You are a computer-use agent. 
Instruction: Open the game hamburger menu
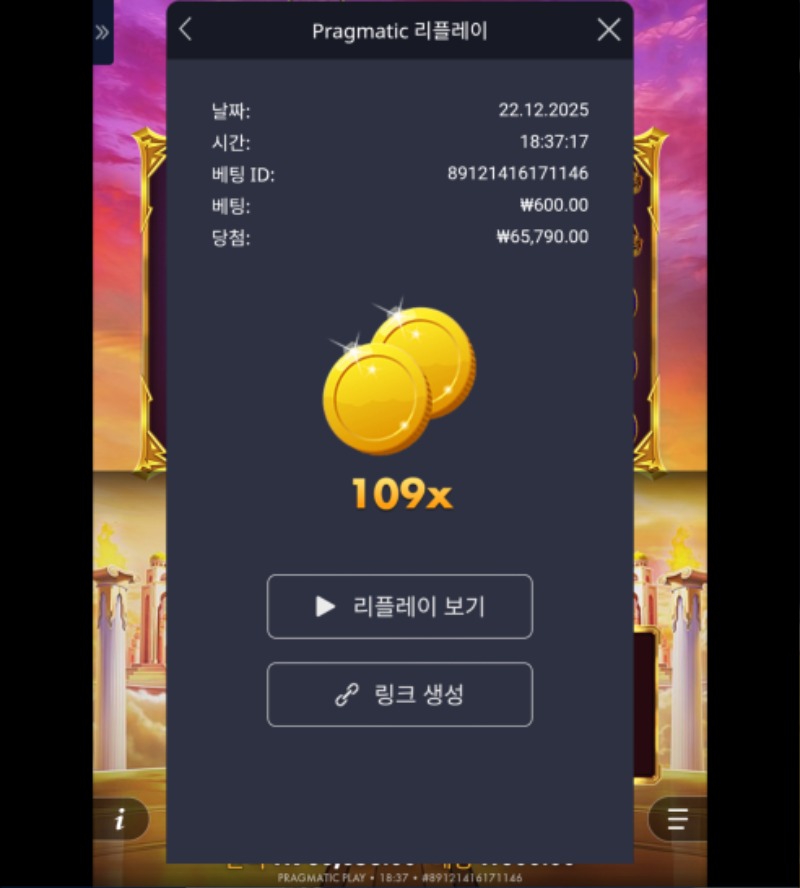pos(677,820)
